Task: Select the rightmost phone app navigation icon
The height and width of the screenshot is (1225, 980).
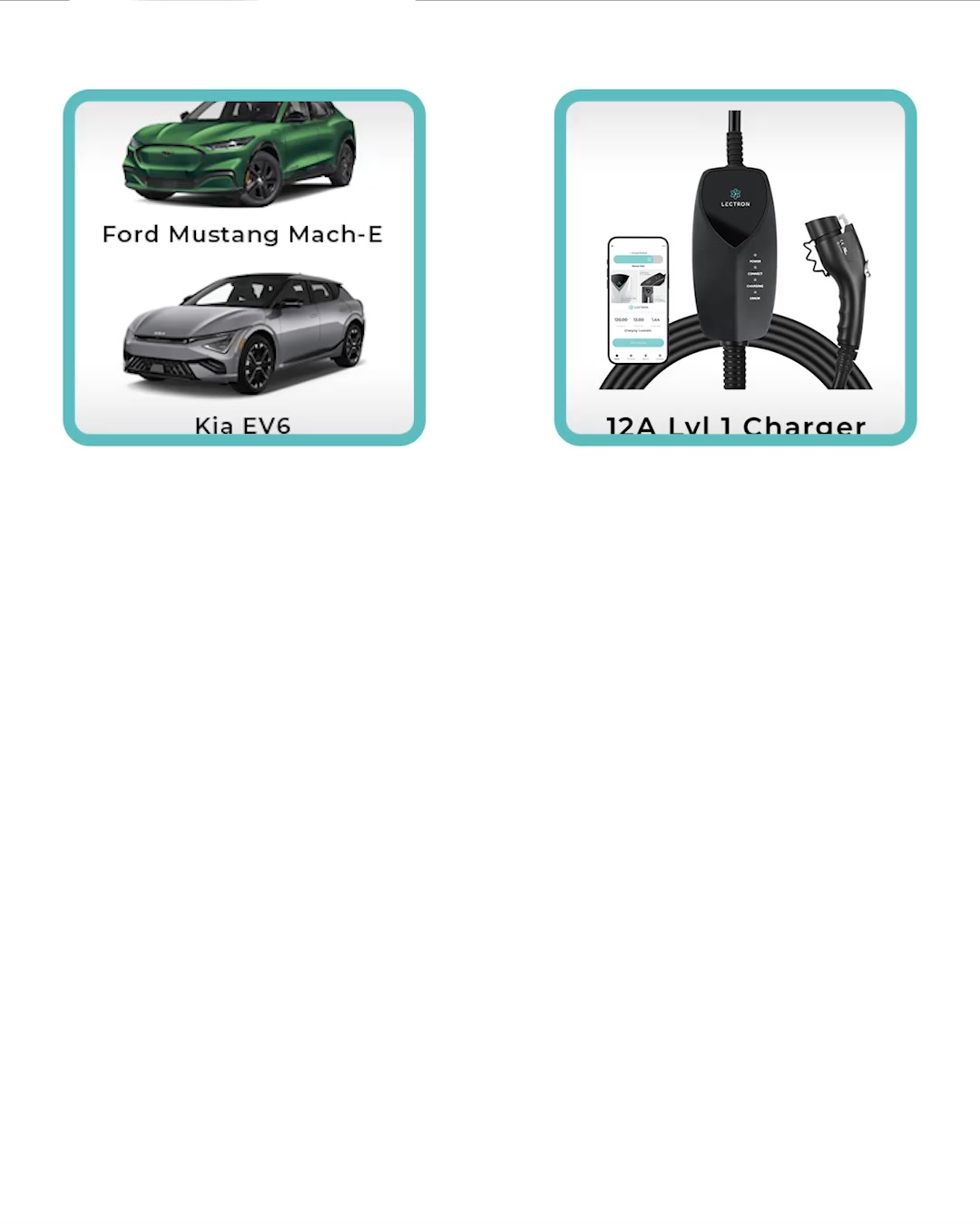Action: [660, 356]
